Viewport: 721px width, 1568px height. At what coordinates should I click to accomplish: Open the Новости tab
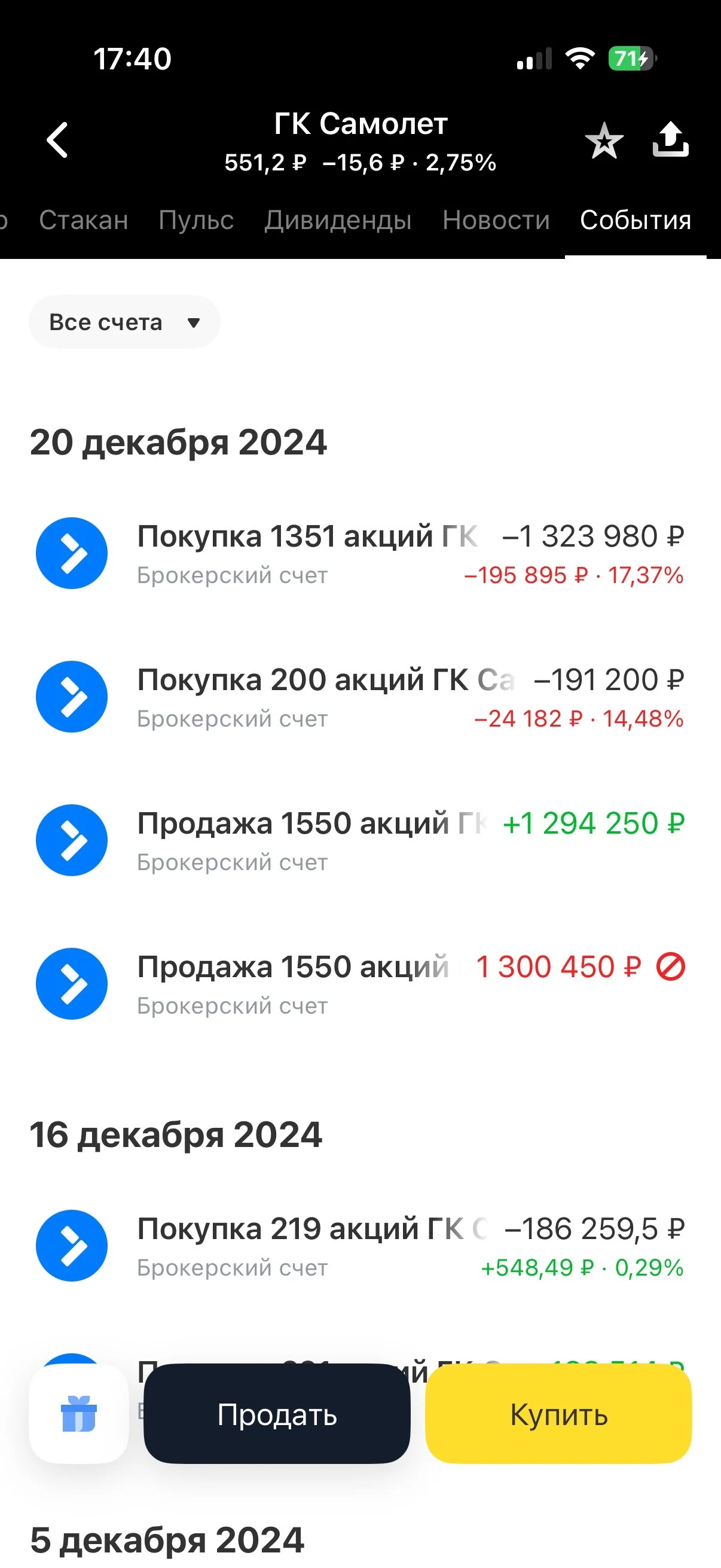coord(496,220)
